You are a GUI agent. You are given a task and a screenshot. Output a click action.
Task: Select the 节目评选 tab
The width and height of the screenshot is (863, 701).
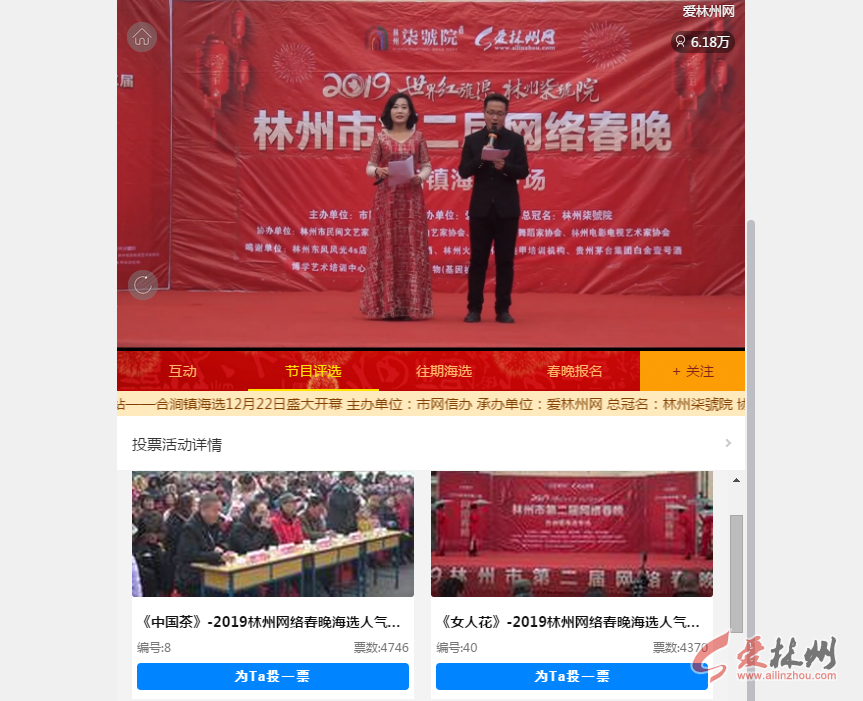pyautogui.click(x=313, y=371)
